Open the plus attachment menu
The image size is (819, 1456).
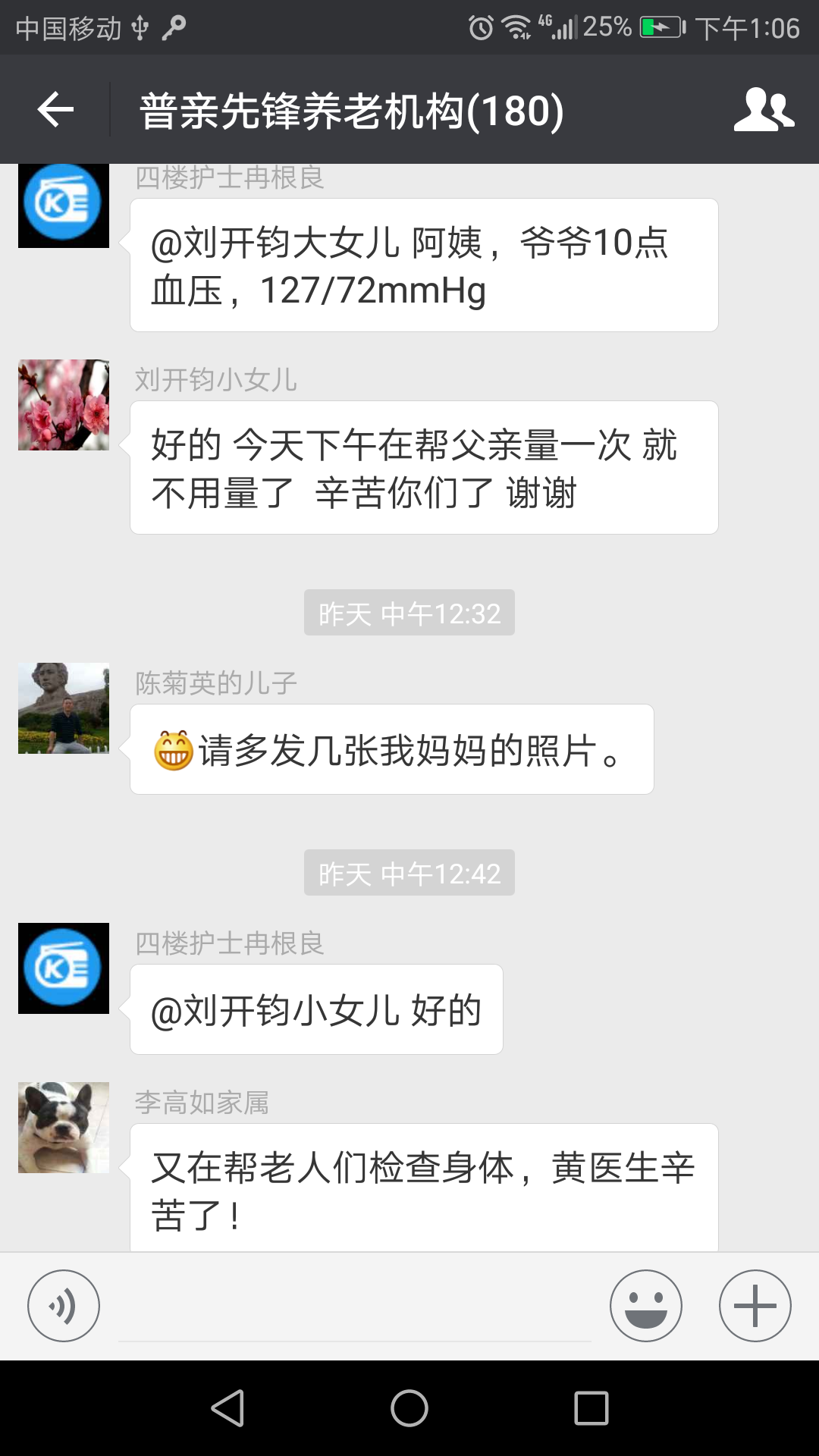click(x=755, y=1306)
